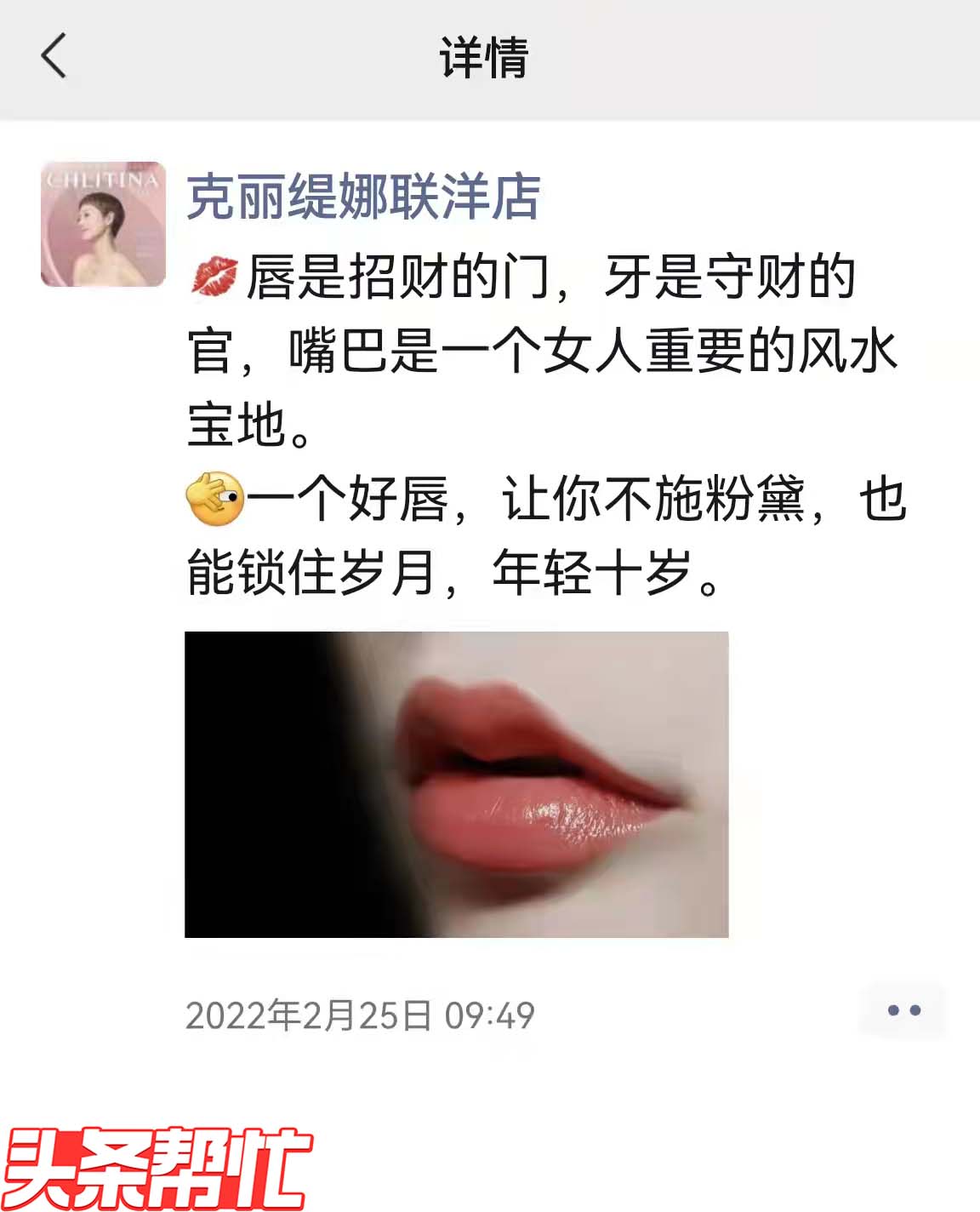
Task: Click the red kiss mark emoji in the post
Action: [x=215, y=278]
